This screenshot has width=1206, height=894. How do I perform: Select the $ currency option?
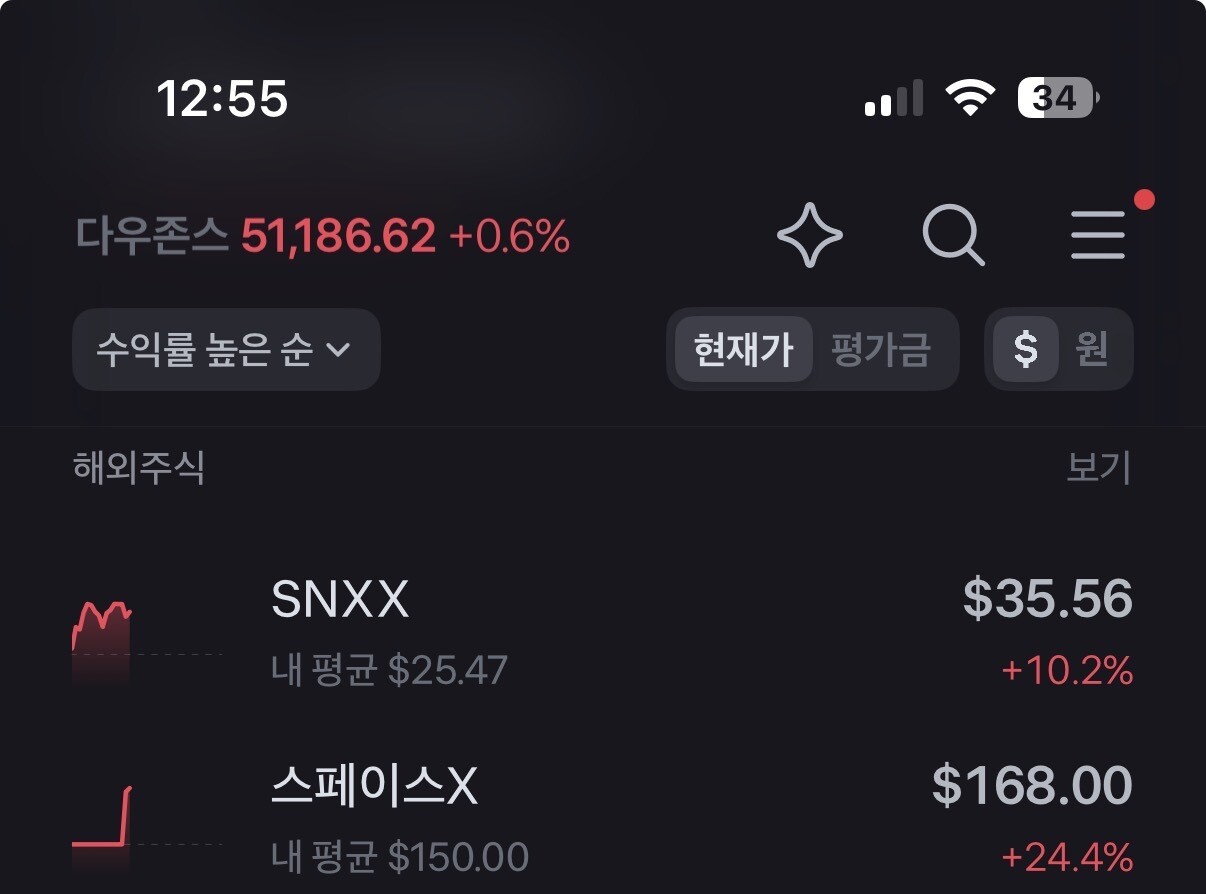(1026, 350)
